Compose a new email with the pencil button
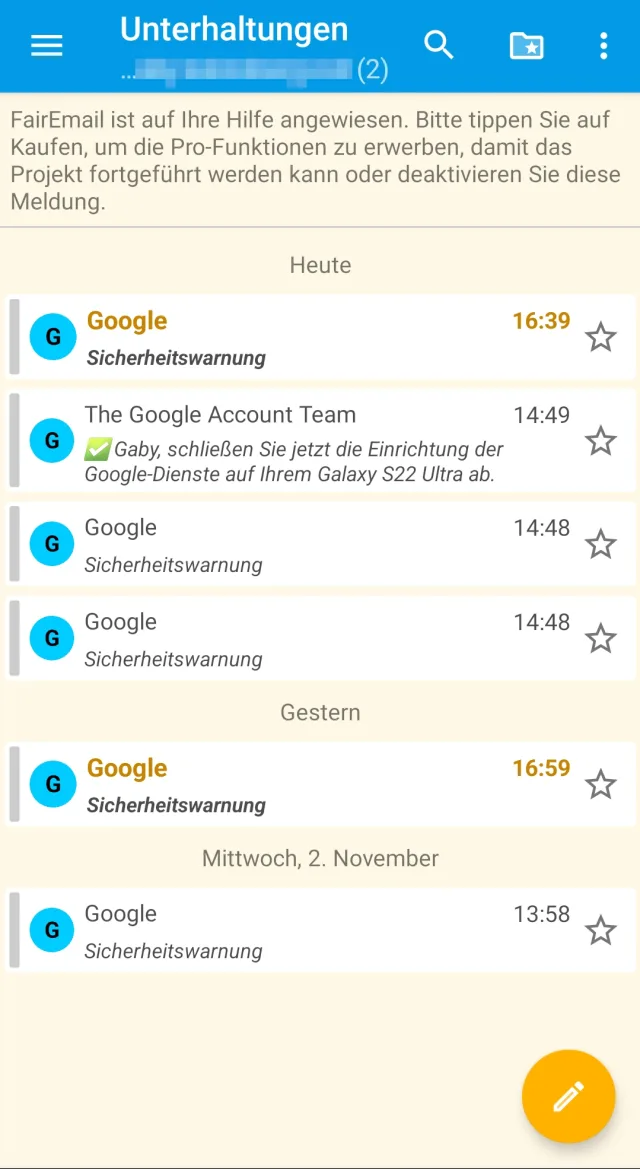 click(x=568, y=1096)
